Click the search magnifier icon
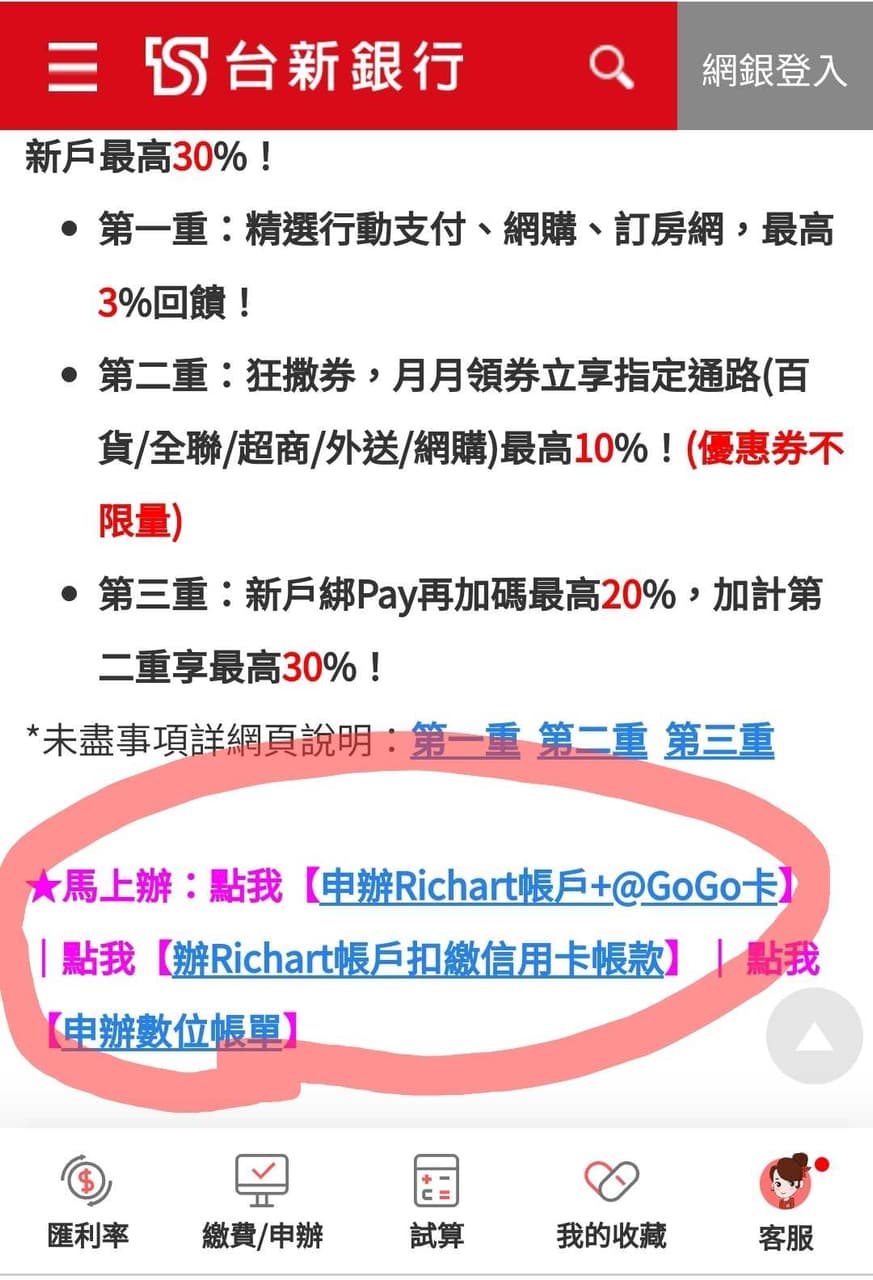 pos(610,64)
